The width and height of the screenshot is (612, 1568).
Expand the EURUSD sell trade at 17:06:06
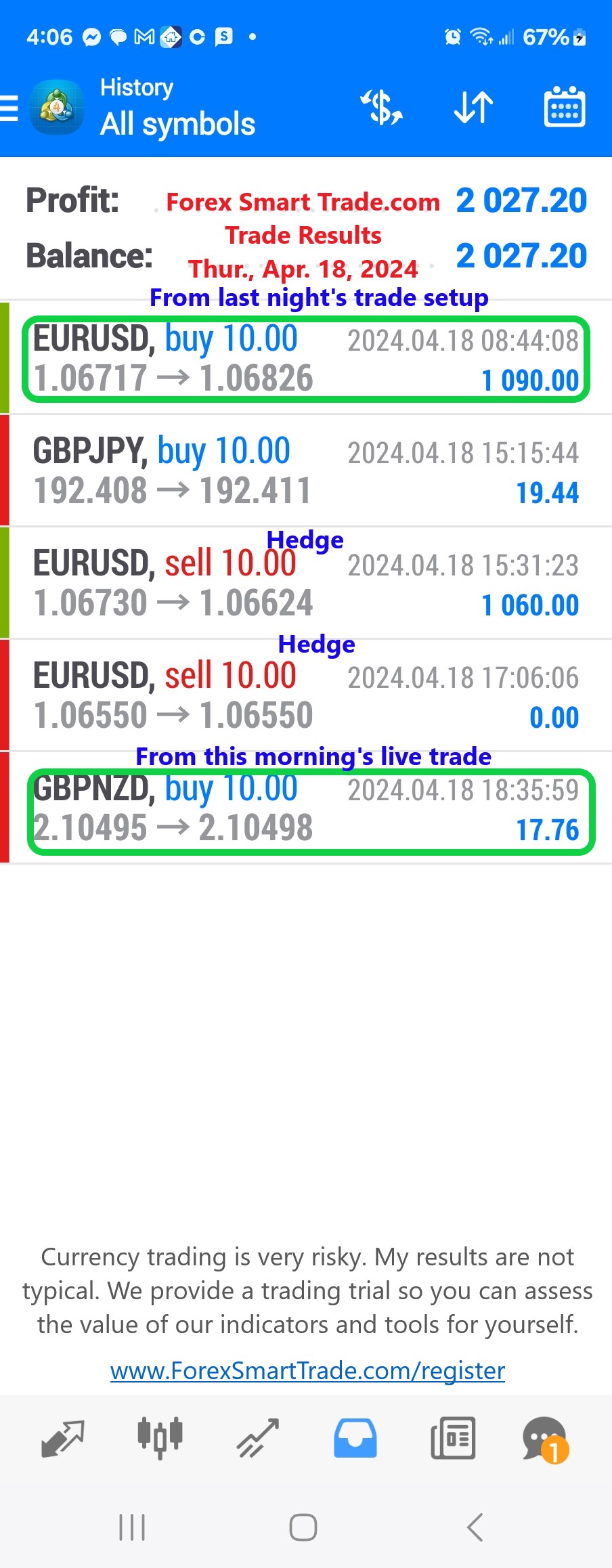306,696
